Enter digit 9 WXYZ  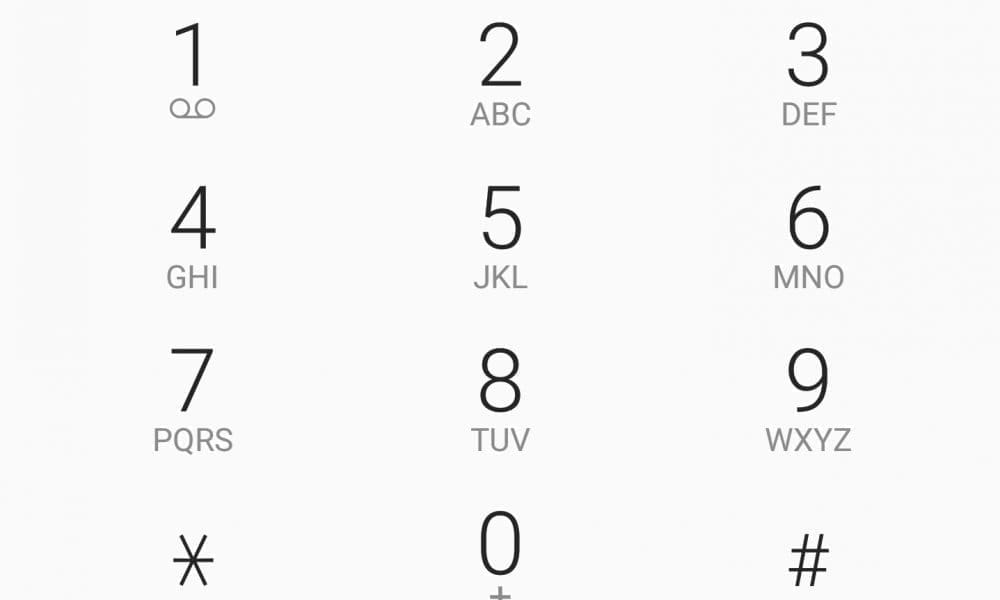tap(808, 398)
